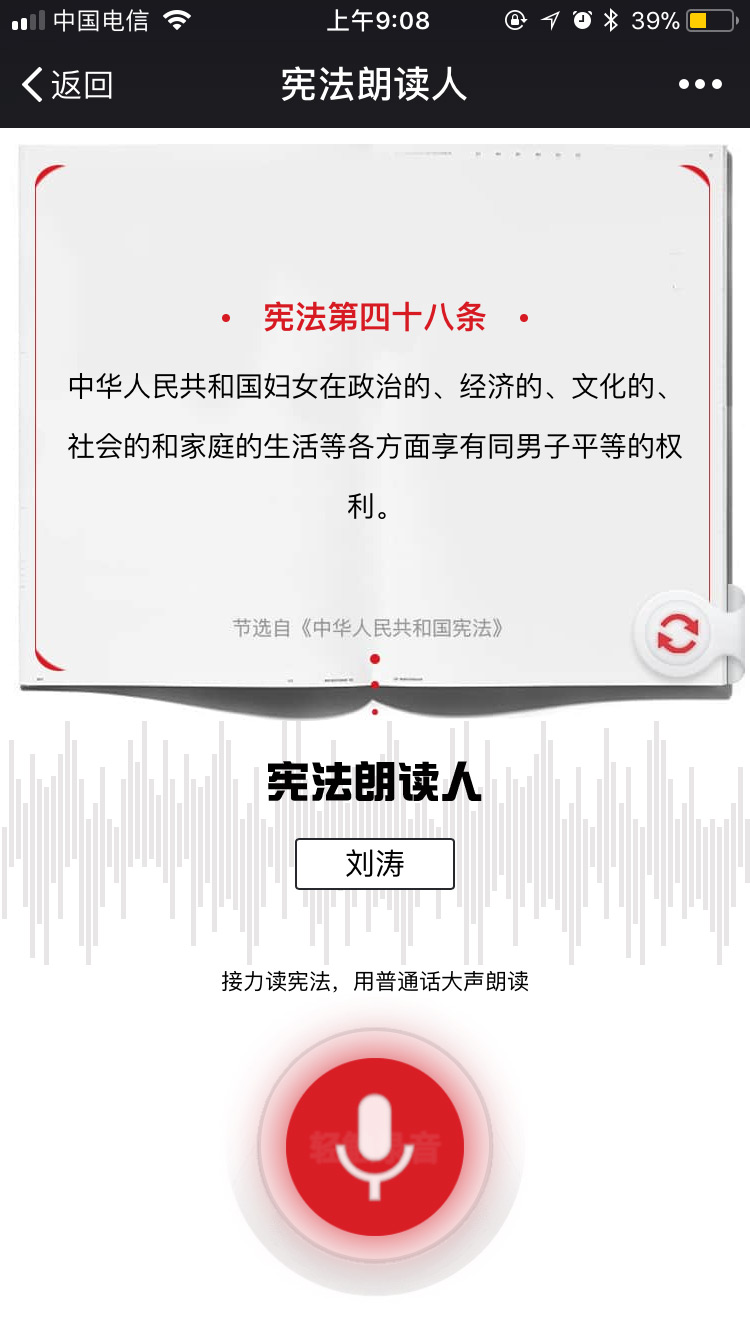Image resolution: width=750 pixels, height=1334 pixels.
Task: Tap the red microphone to start recording
Action: pos(375,1146)
